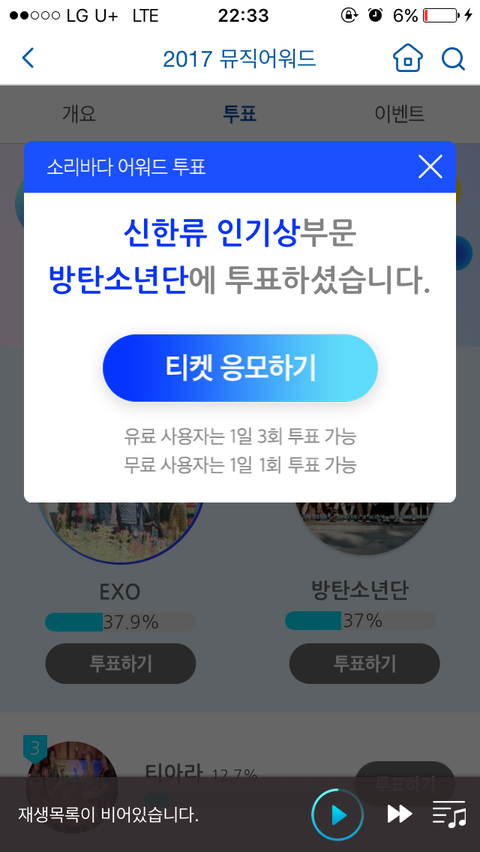Open the playlist queue icon

pyautogui.click(x=449, y=814)
